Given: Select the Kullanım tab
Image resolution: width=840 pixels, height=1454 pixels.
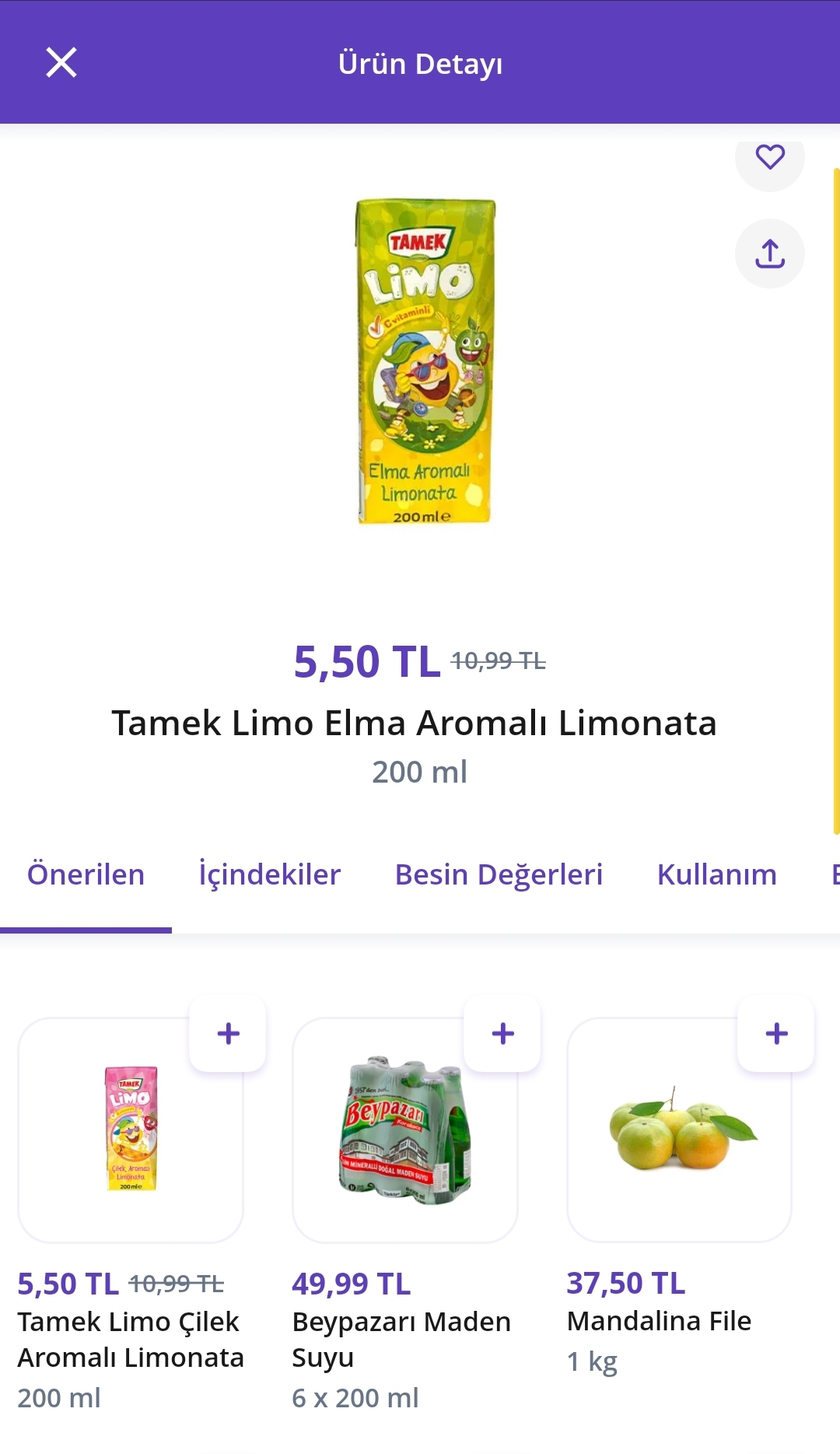Looking at the screenshot, I should (716, 874).
